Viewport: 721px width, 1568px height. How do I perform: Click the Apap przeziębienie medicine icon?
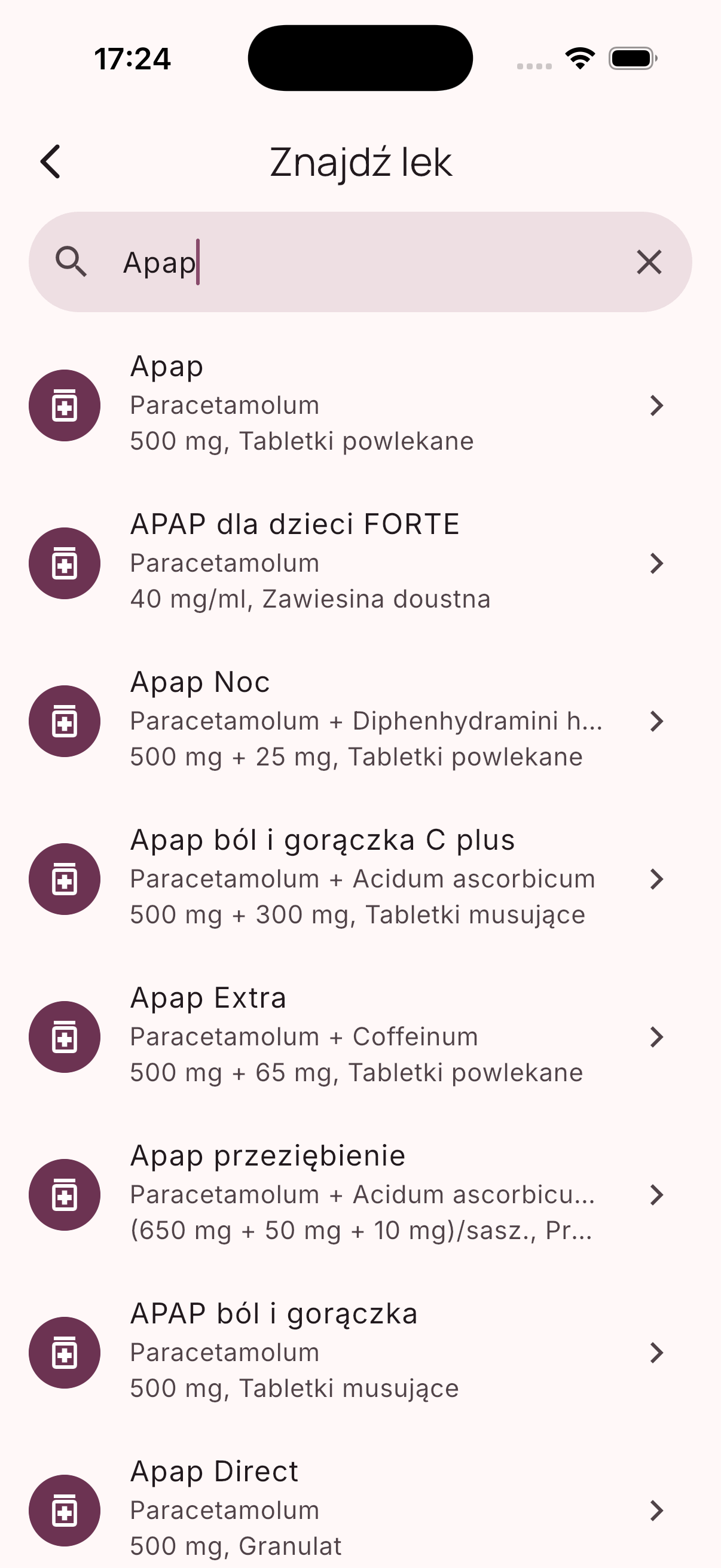[x=65, y=1194]
